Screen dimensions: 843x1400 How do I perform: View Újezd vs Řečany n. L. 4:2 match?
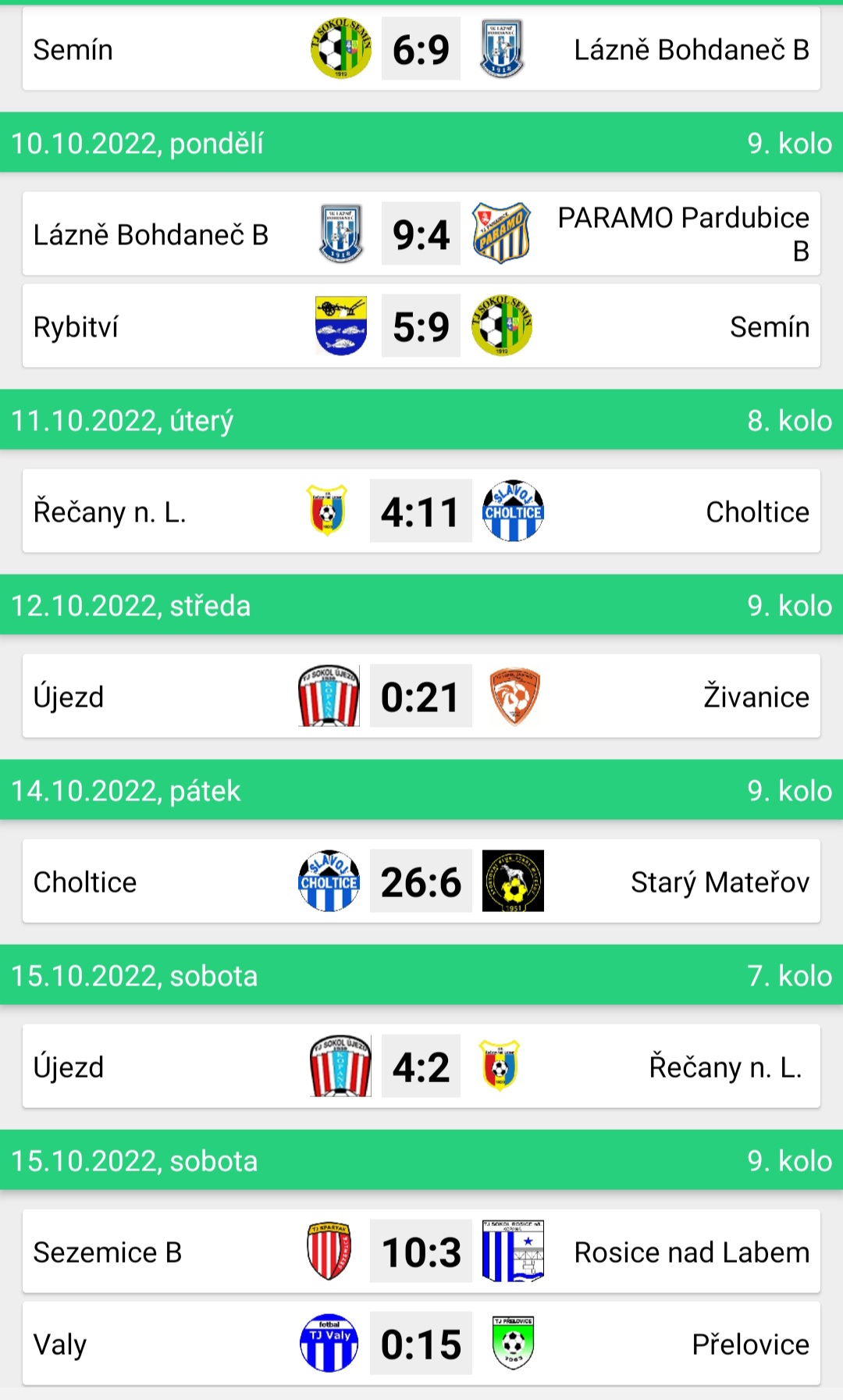tap(421, 1067)
